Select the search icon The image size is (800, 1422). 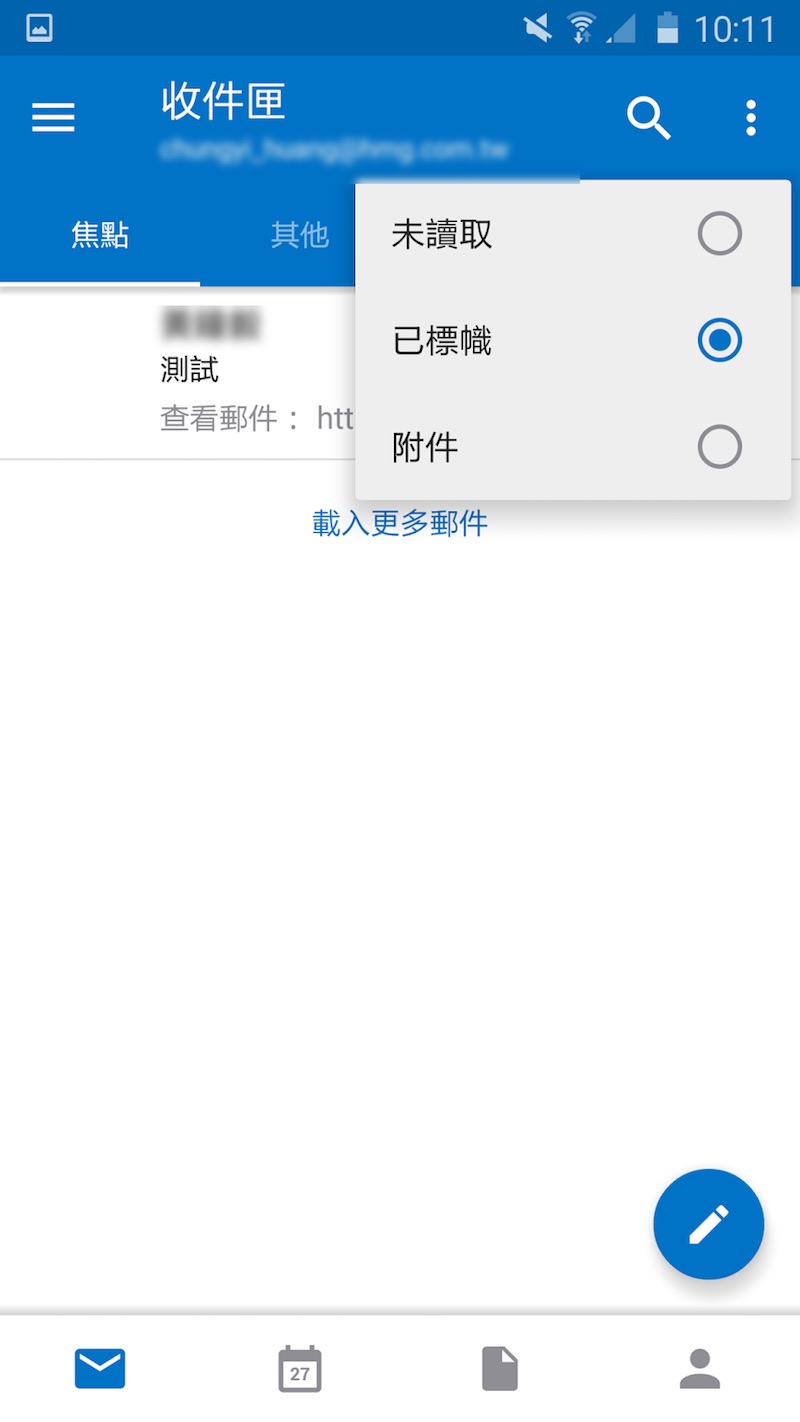pyautogui.click(x=650, y=117)
